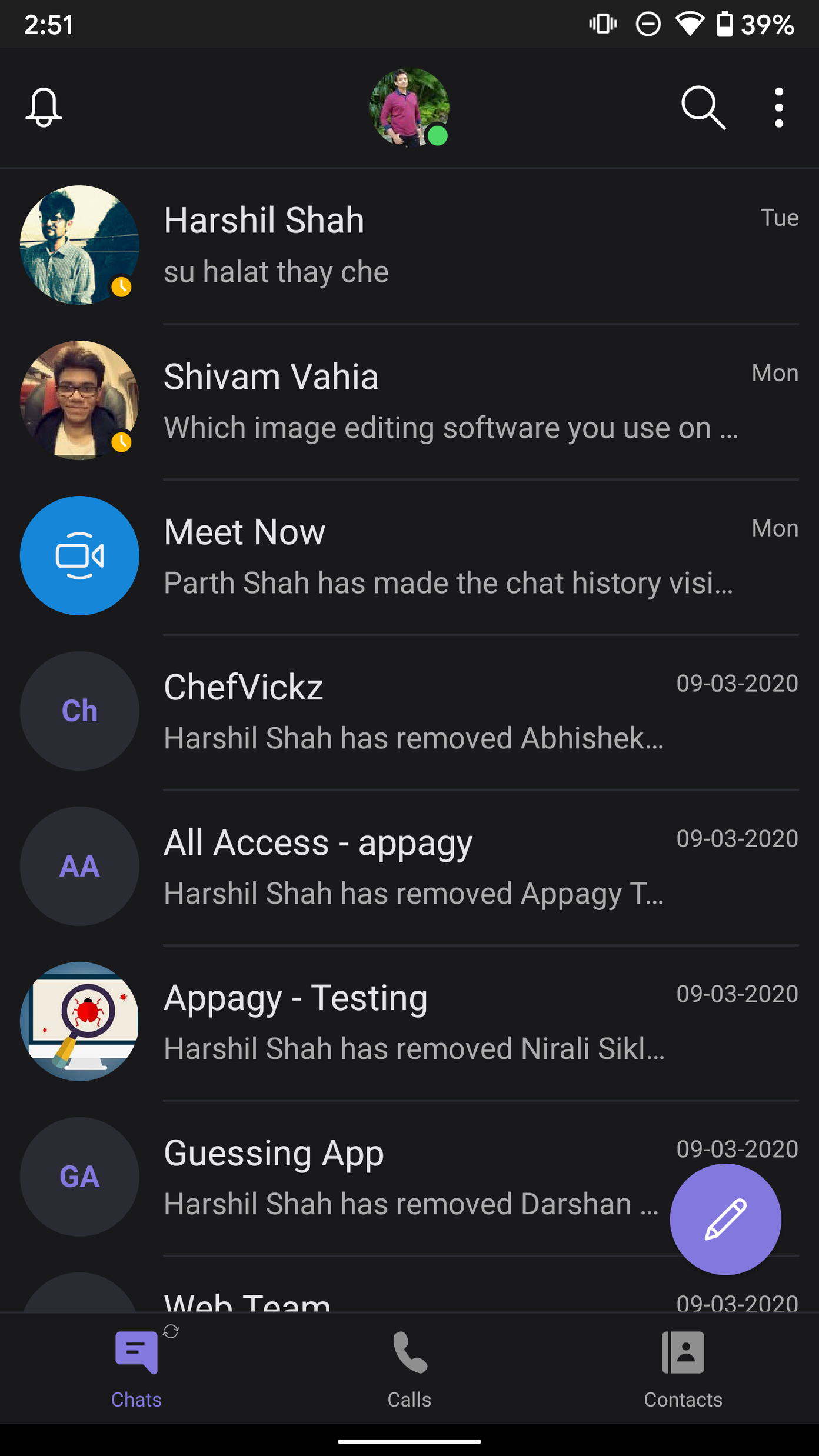This screenshot has height=1456, width=819.
Task: Open the ChefVickz group chat
Action: pos(409,711)
